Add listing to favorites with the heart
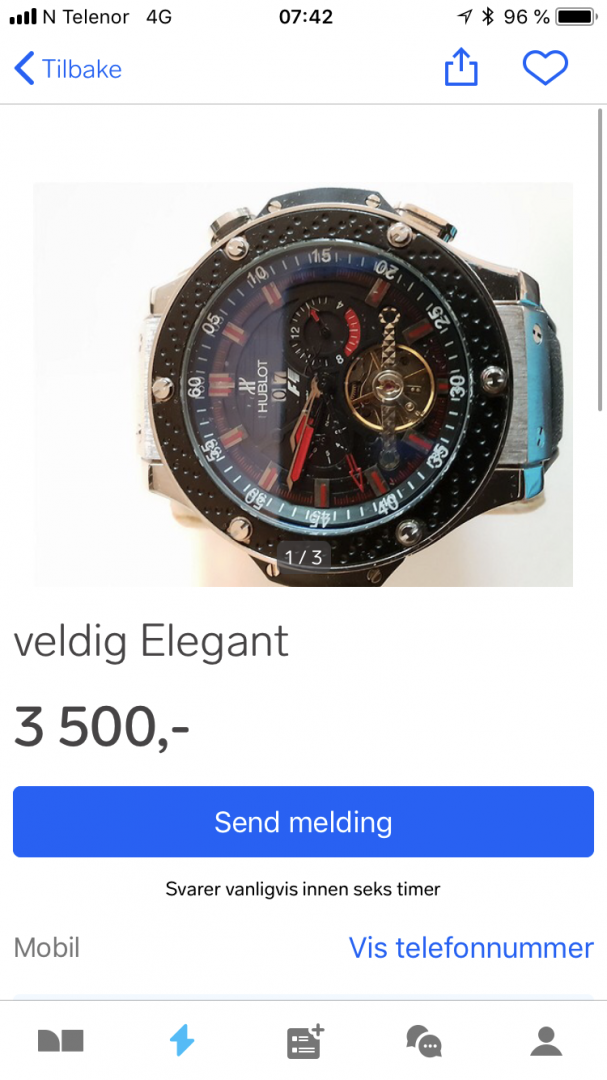This screenshot has width=607, height=1080. tap(545, 68)
